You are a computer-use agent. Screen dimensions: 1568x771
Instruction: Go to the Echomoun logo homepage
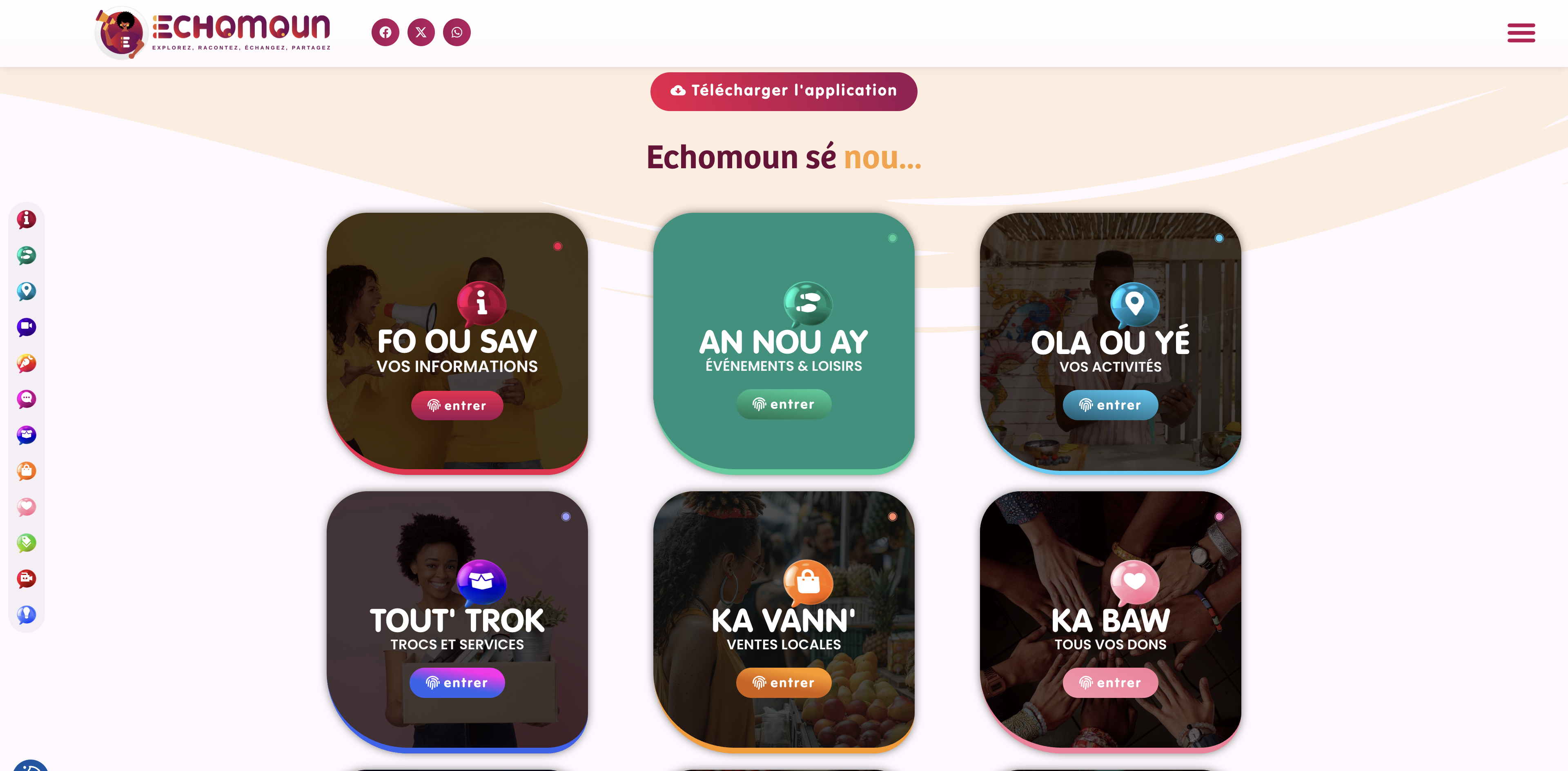(213, 32)
